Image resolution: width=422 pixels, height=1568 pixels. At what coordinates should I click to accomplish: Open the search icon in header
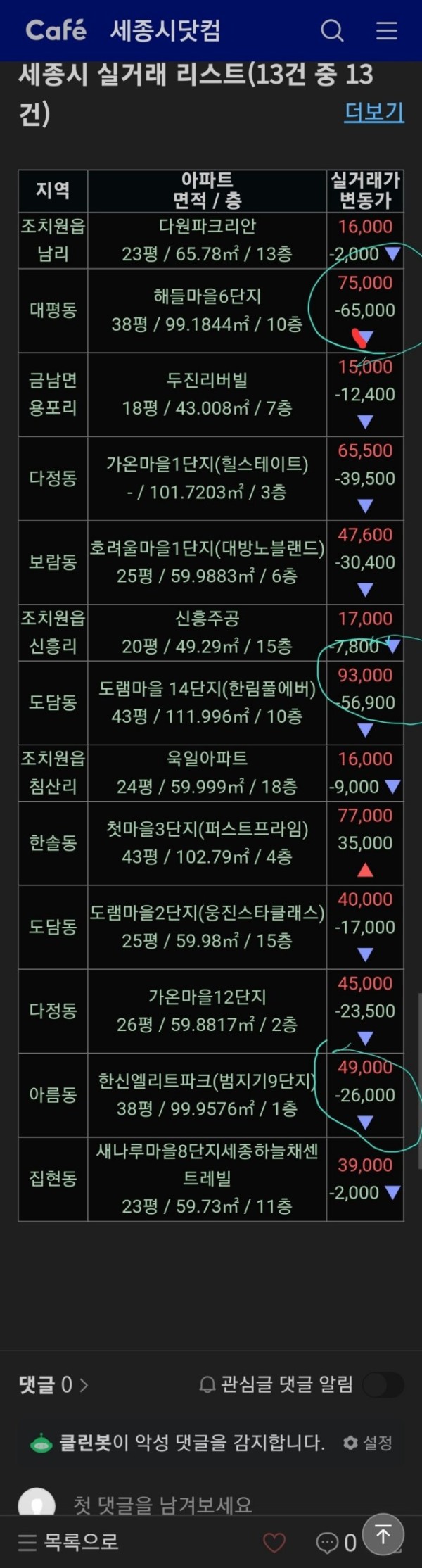(332, 30)
